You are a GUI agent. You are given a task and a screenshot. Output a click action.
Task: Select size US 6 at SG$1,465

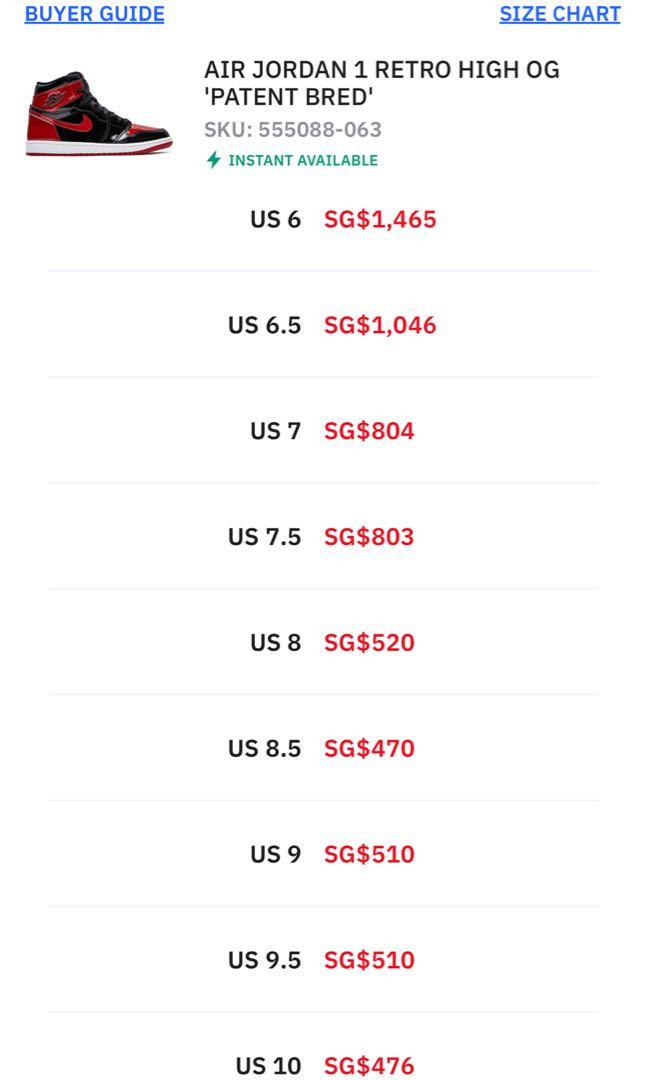tap(323, 219)
